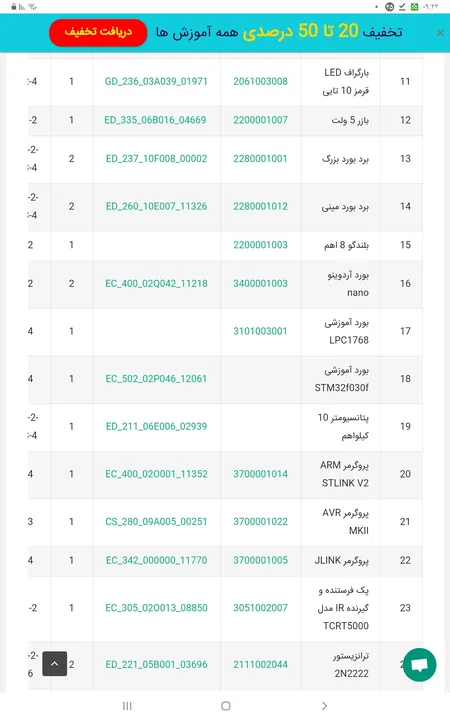
Task: Open product code 3700001005
Action: click(x=260, y=560)
